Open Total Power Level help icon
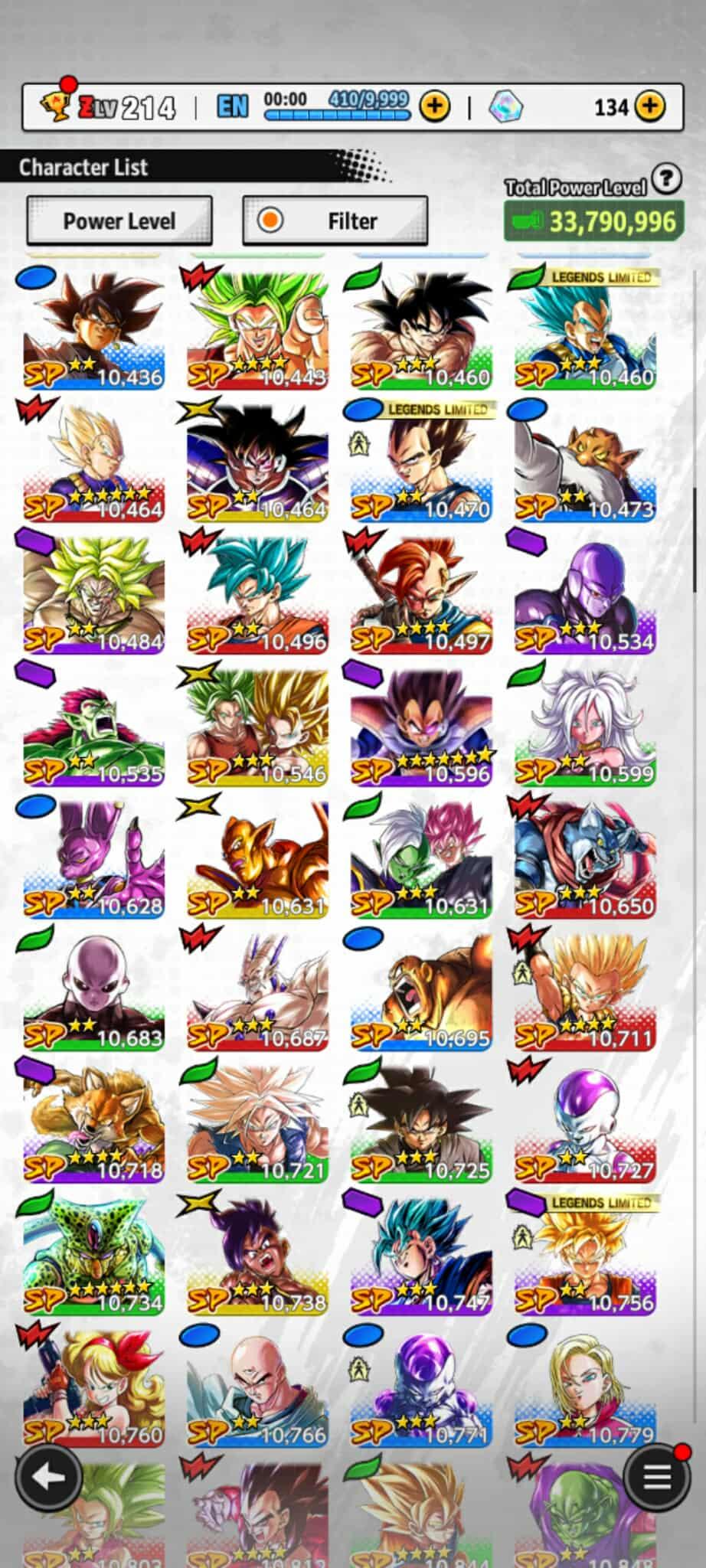Screen dimensions: 706x1568 667,178
